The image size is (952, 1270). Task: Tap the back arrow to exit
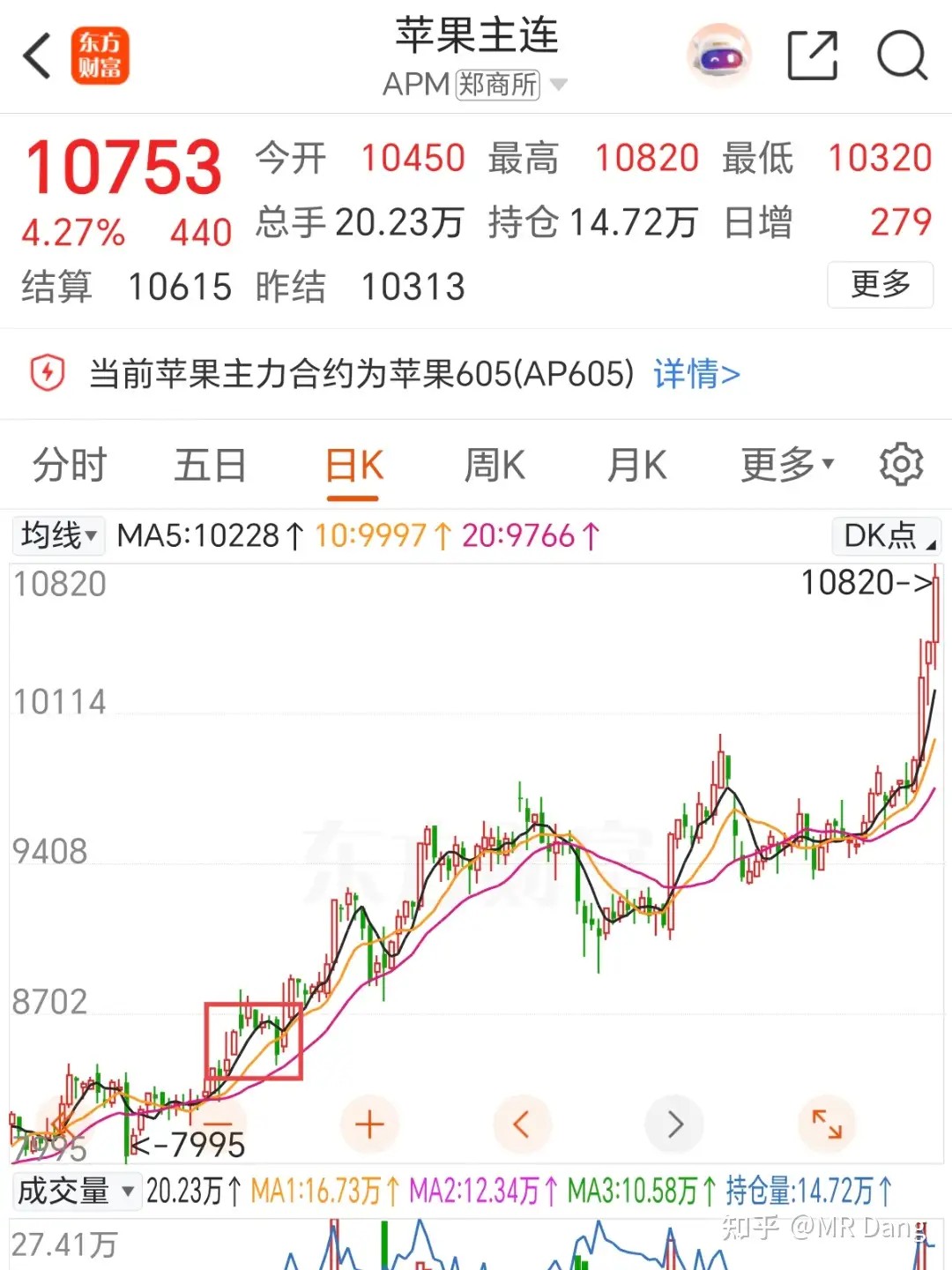point(35,55)
